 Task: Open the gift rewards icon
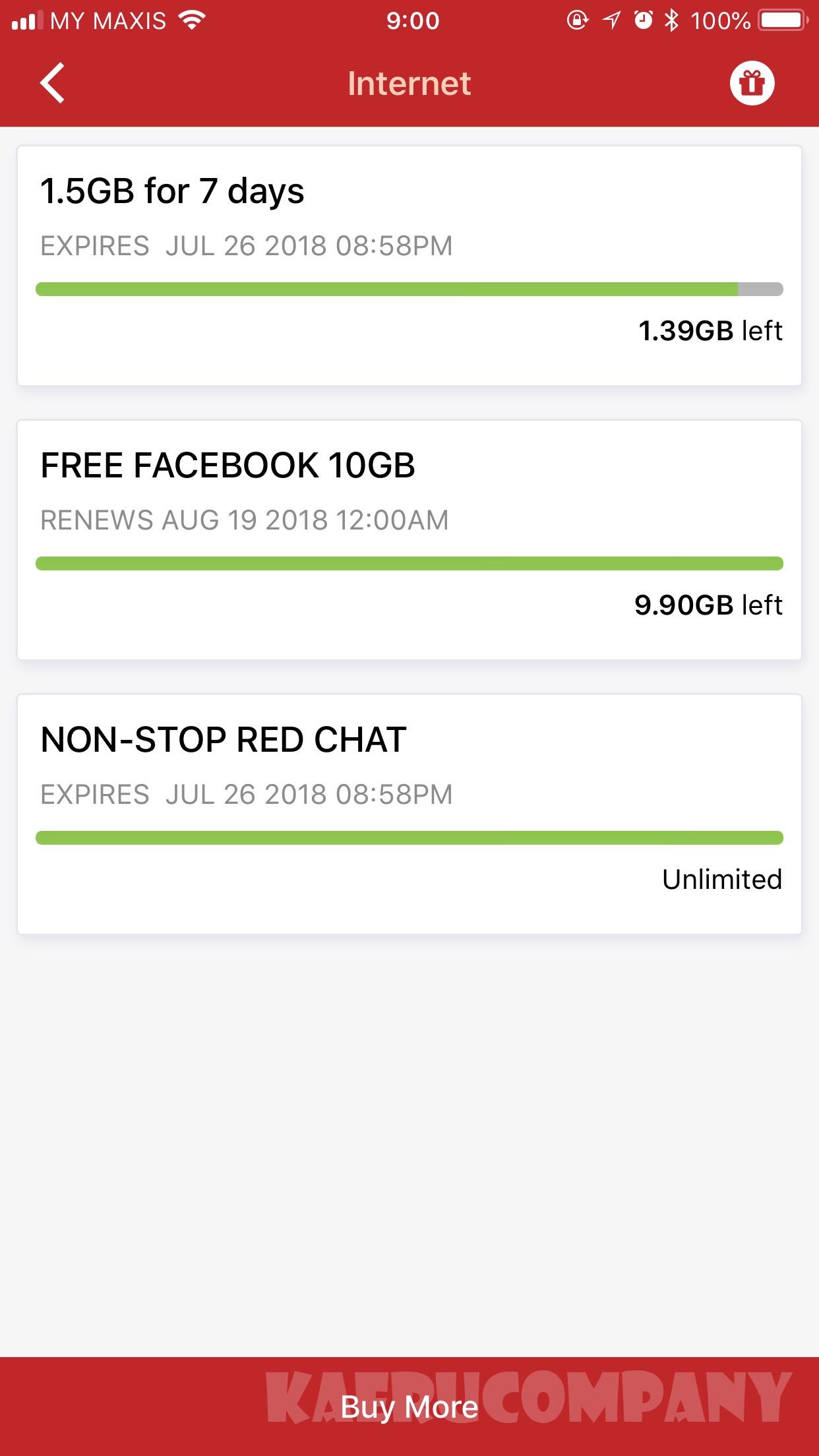(752, 83)
